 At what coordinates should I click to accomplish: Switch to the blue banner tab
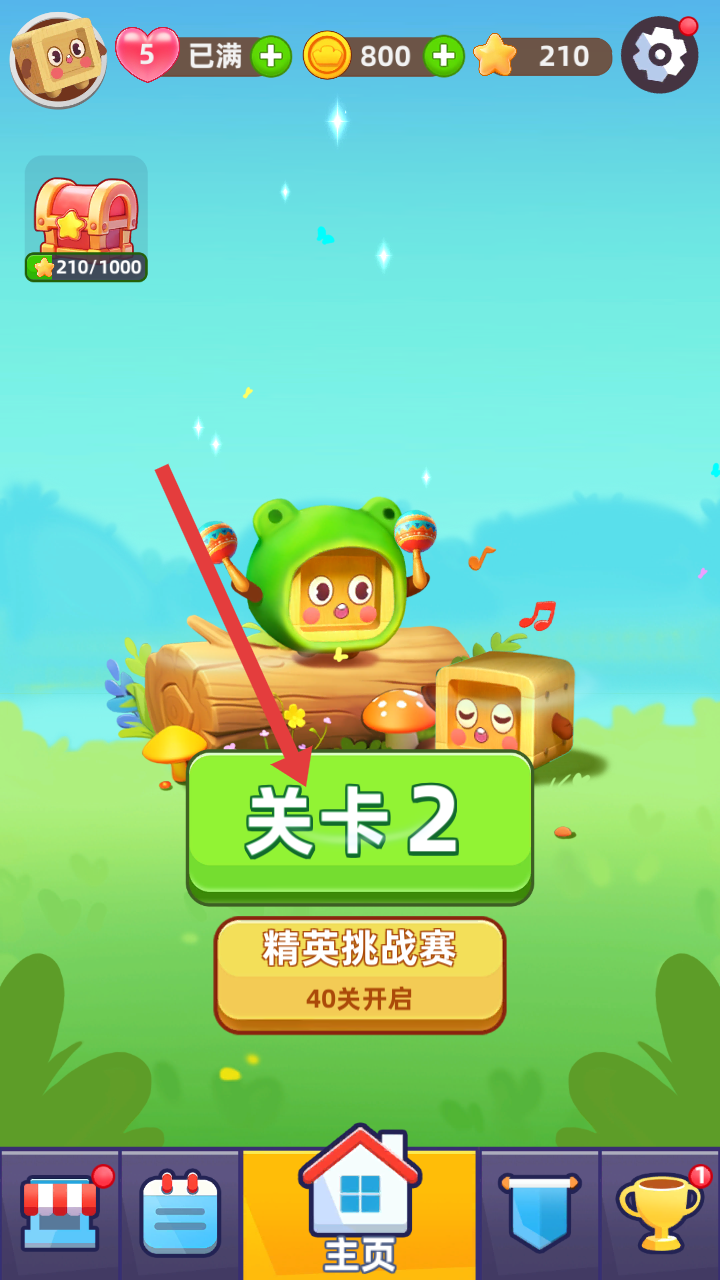(x=540, y=1213)
